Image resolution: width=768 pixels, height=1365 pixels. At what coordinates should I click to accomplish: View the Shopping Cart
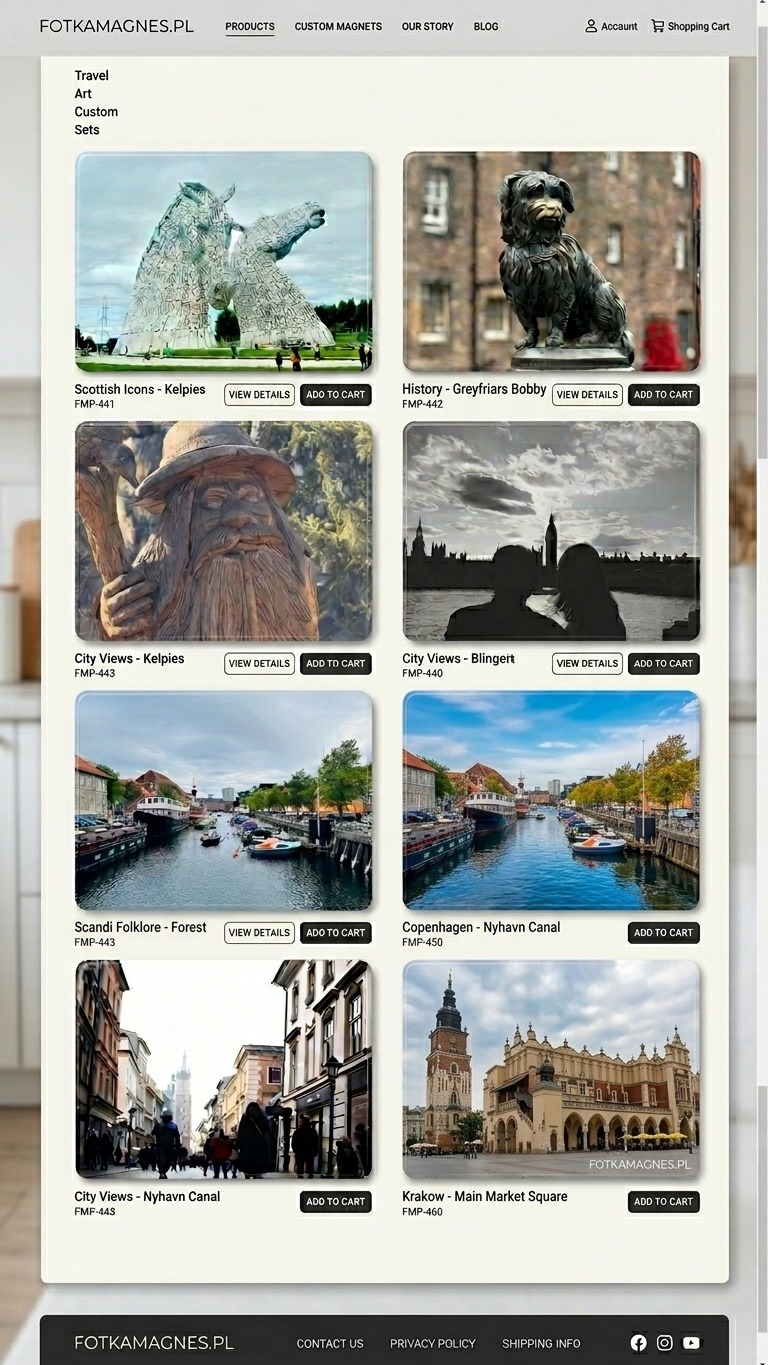[690, 27]
